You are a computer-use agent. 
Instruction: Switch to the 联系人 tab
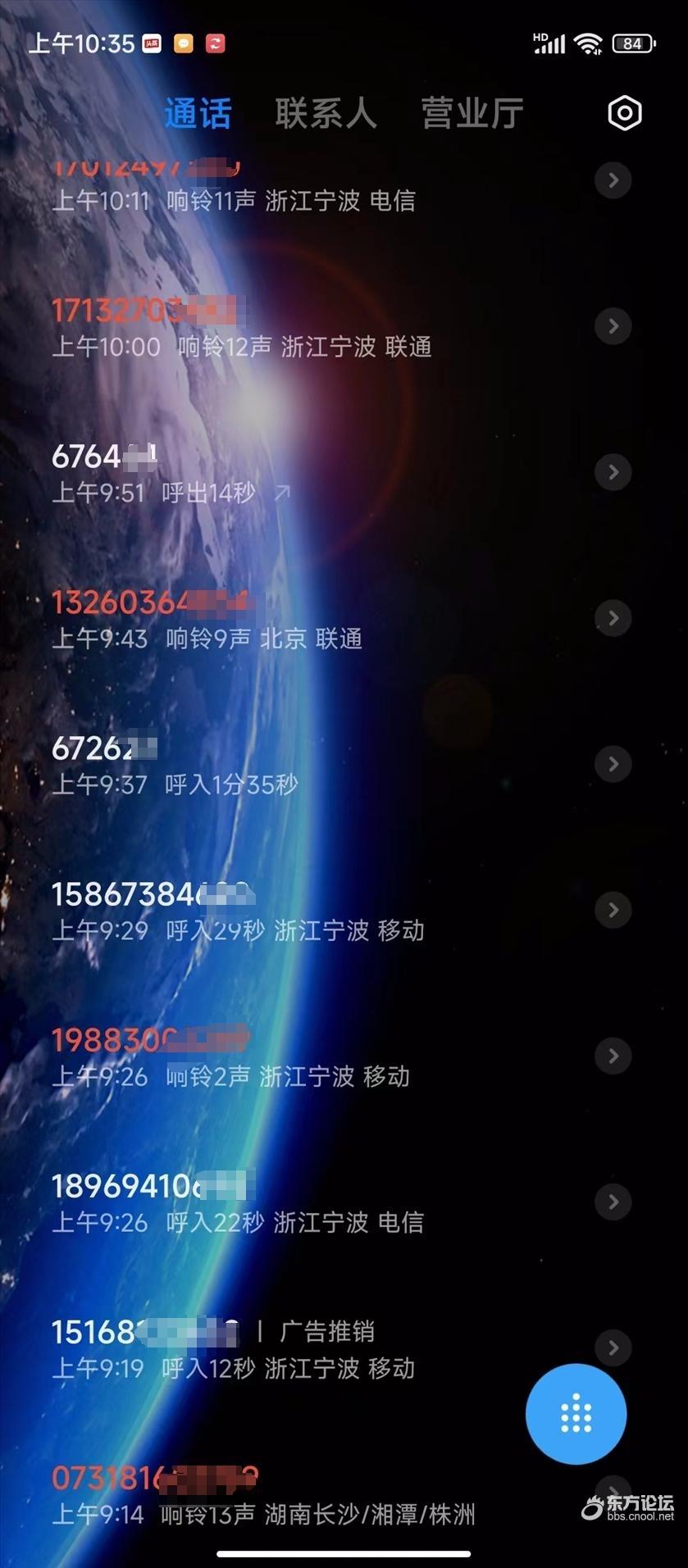[x=326, y=113]
